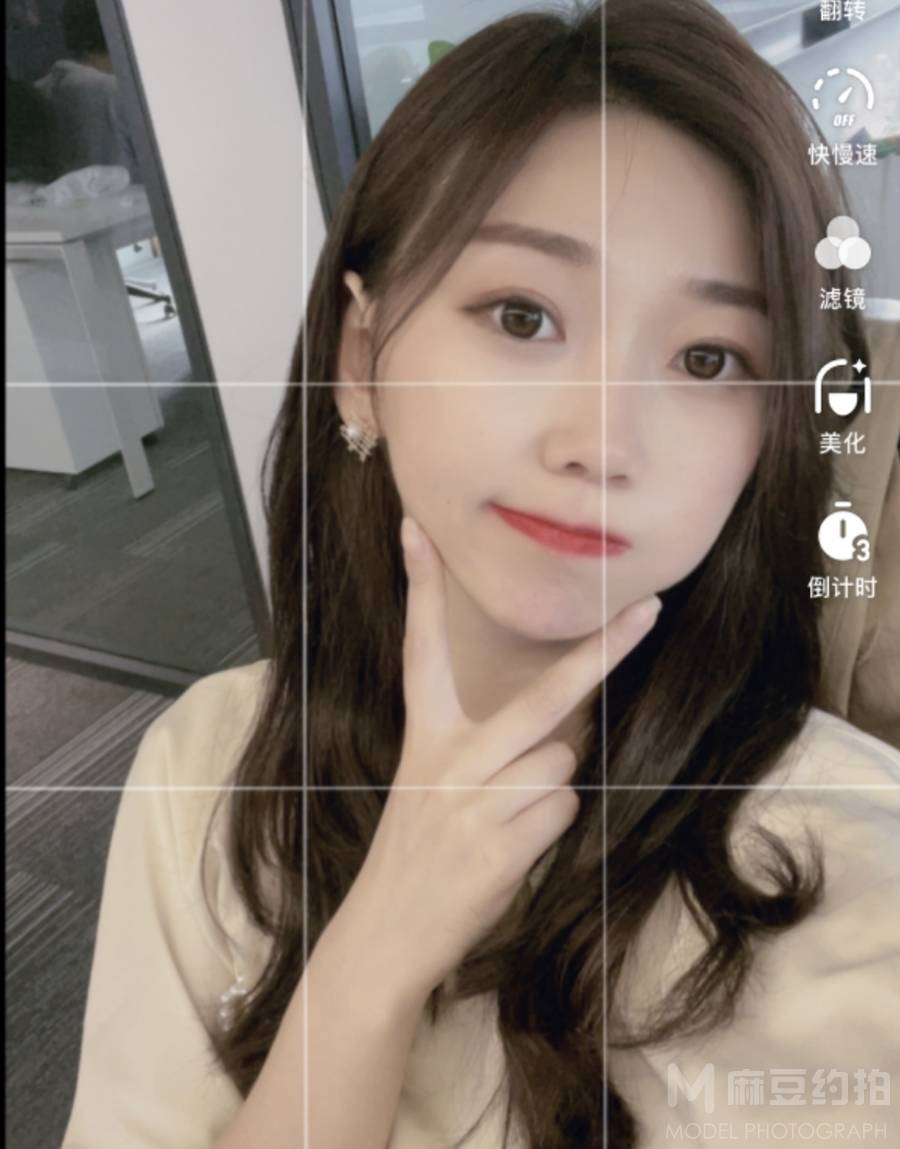This screenshot has height=1149, width=900.
Task: Flip the camera with 翻转
Action: (x=842, y=12)
